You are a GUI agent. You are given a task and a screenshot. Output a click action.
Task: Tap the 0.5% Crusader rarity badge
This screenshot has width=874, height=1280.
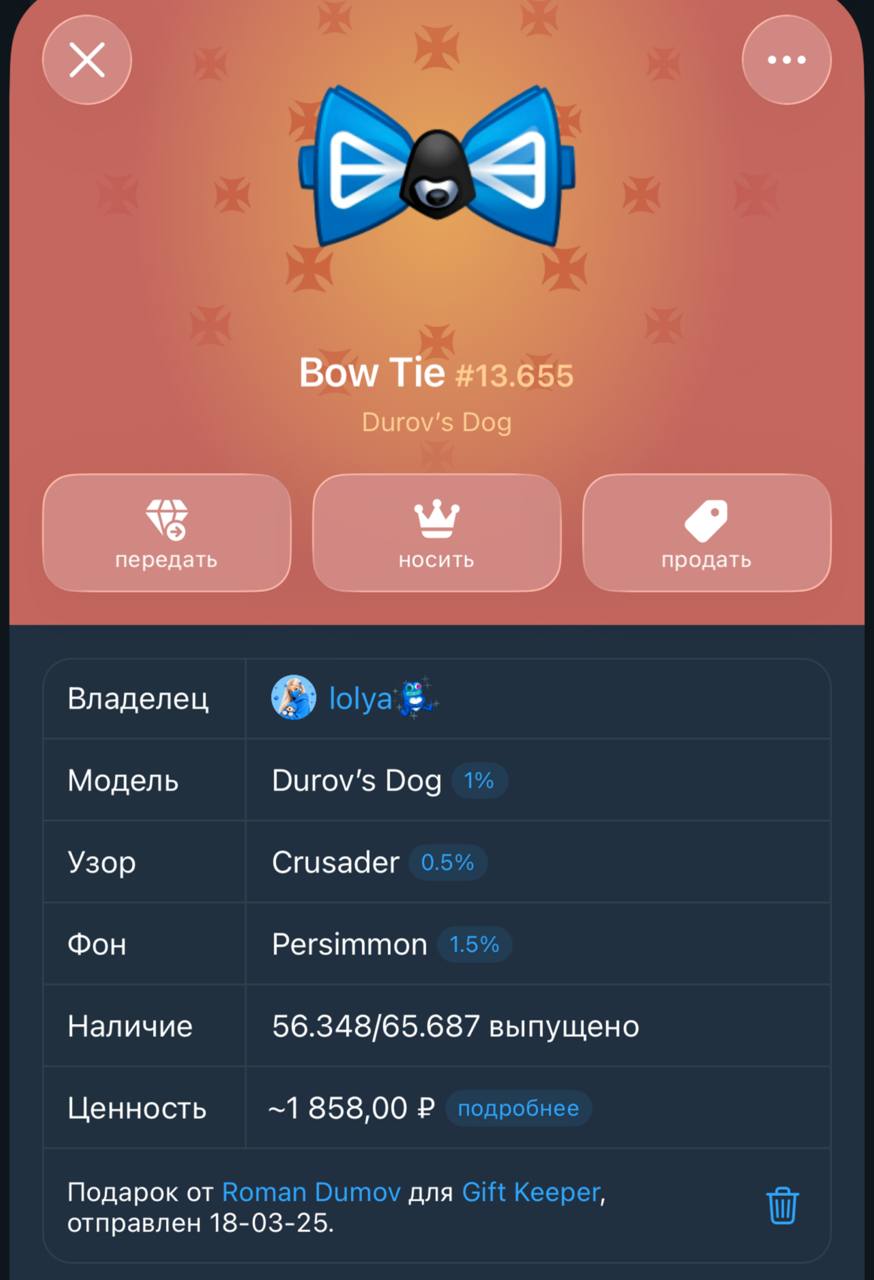click(447, 863)
